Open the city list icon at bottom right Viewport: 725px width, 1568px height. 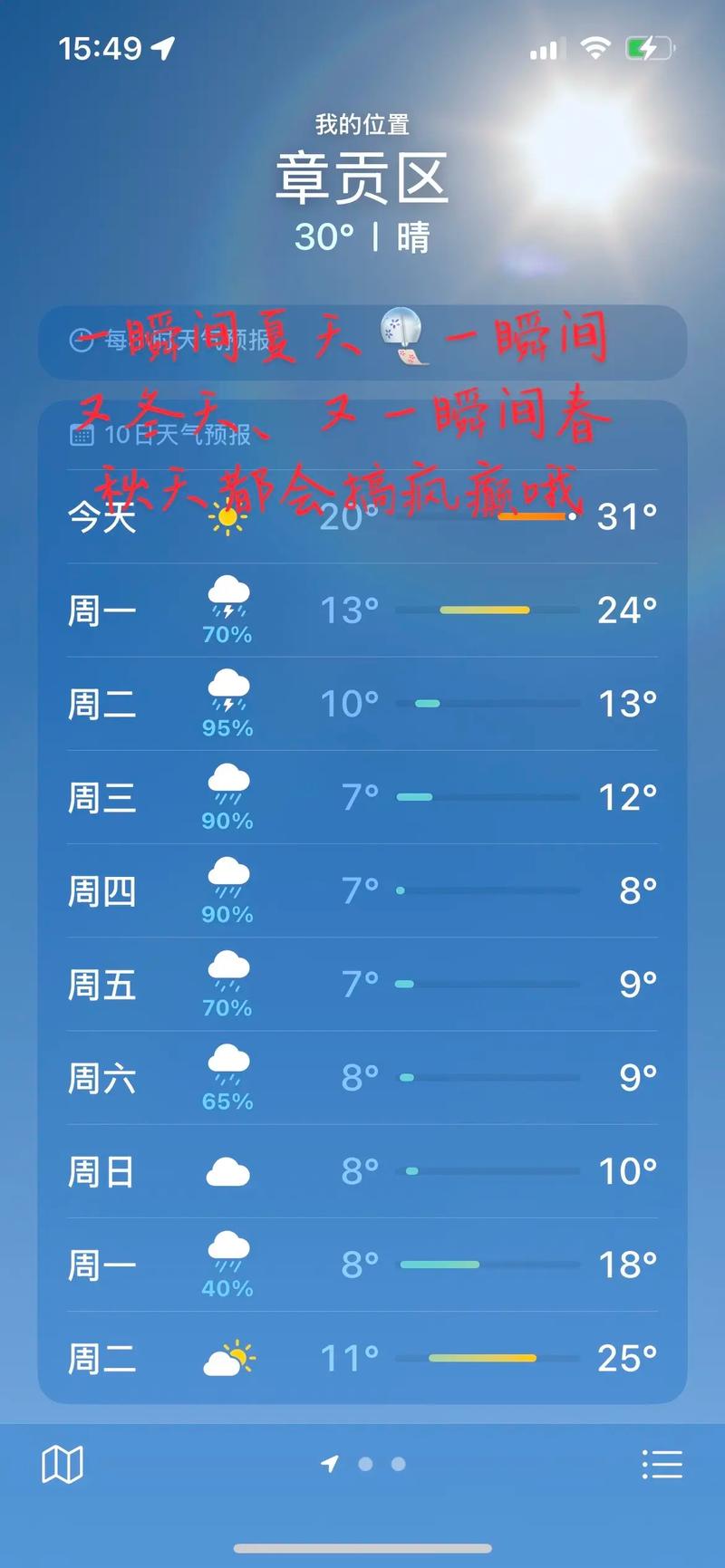[x=663, y=1465]
